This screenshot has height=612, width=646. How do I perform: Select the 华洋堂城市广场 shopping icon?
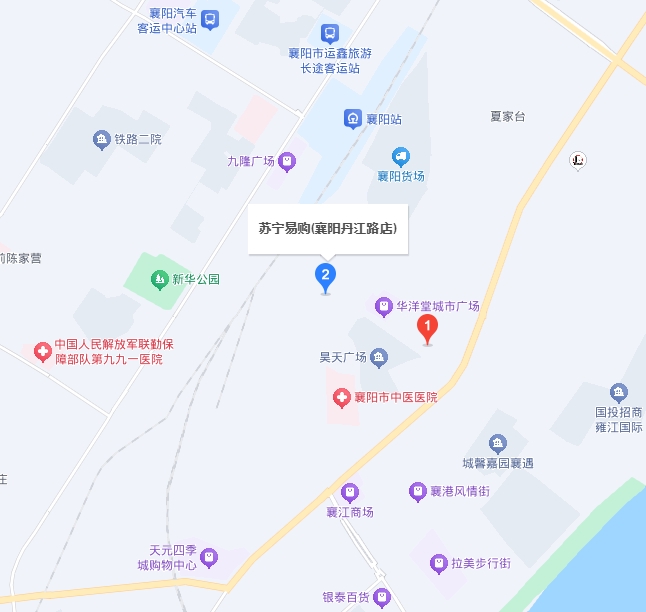(x=383, y=305)
